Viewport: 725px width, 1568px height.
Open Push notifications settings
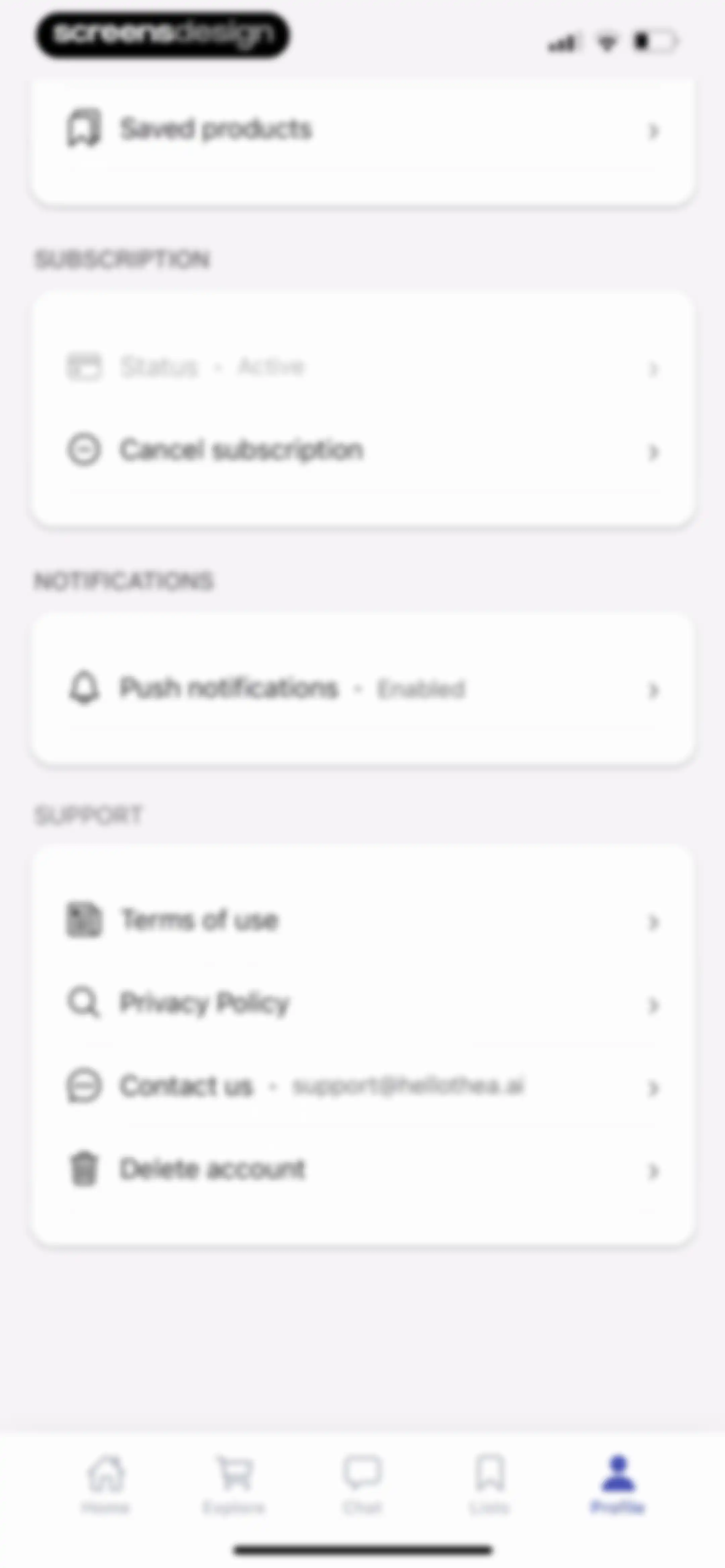(x=363, y=688)
